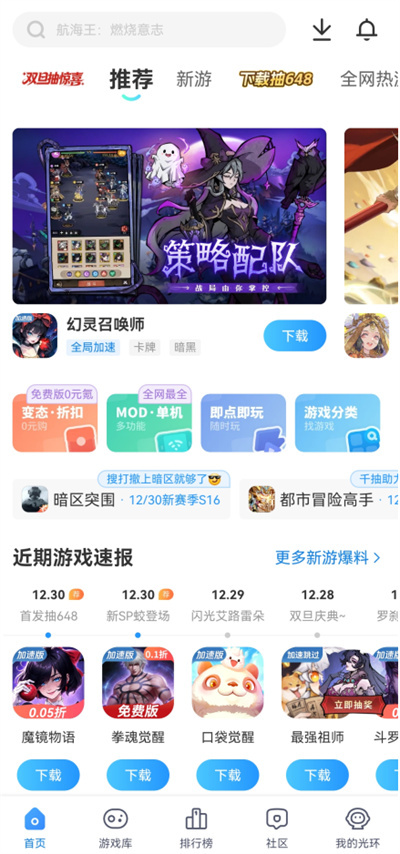Open the 游戏分类 card
Screen dimensions: 400x854
tap(337, 423)
